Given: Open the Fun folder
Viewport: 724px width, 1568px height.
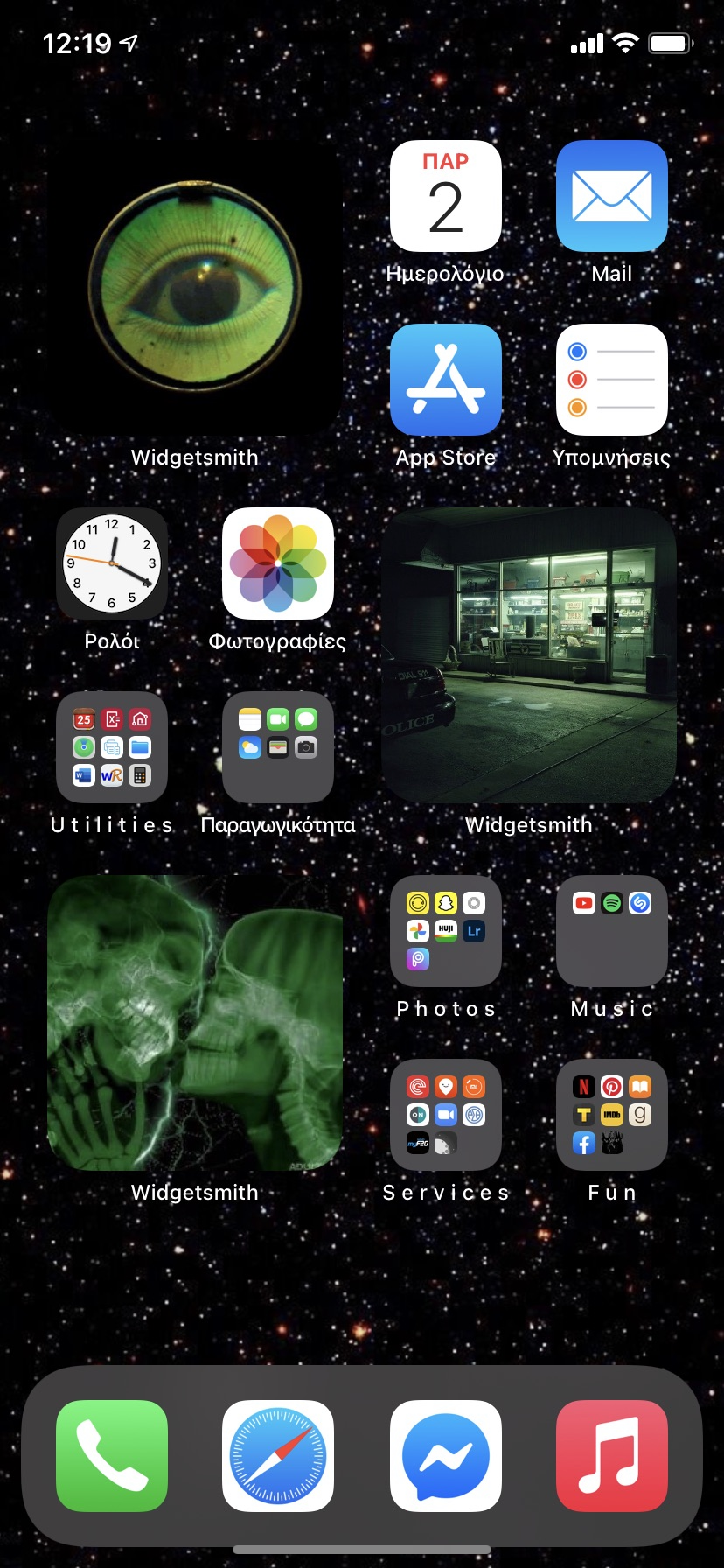Looking at the screenshot, I should [612, 1116].
